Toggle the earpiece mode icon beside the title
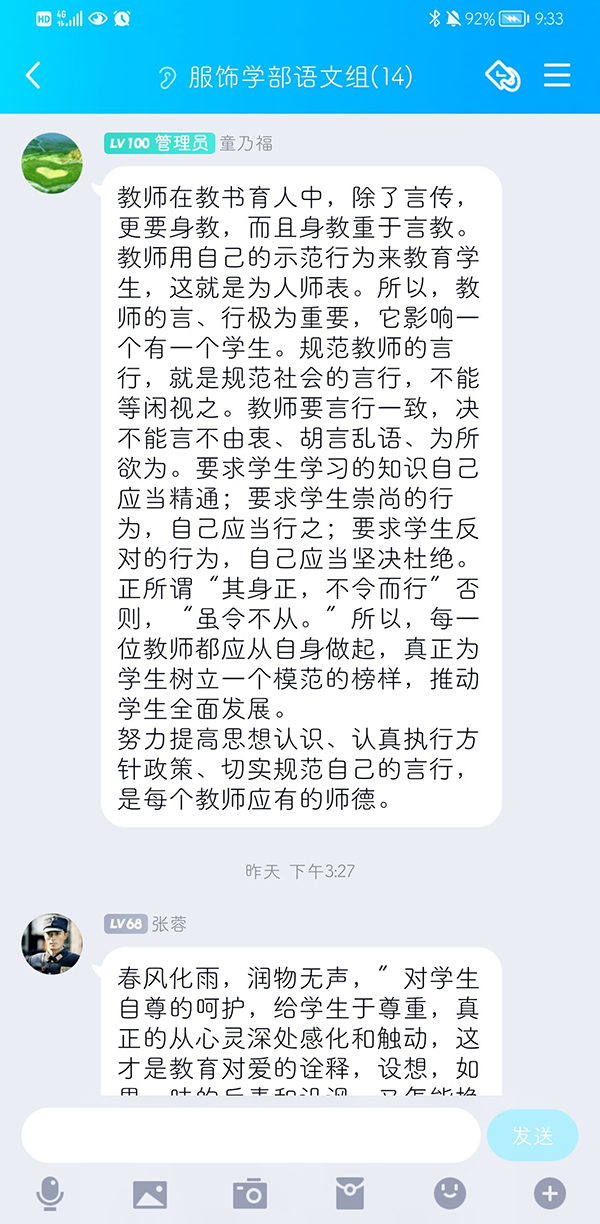 pyautogui.click(x=168, y=78)
